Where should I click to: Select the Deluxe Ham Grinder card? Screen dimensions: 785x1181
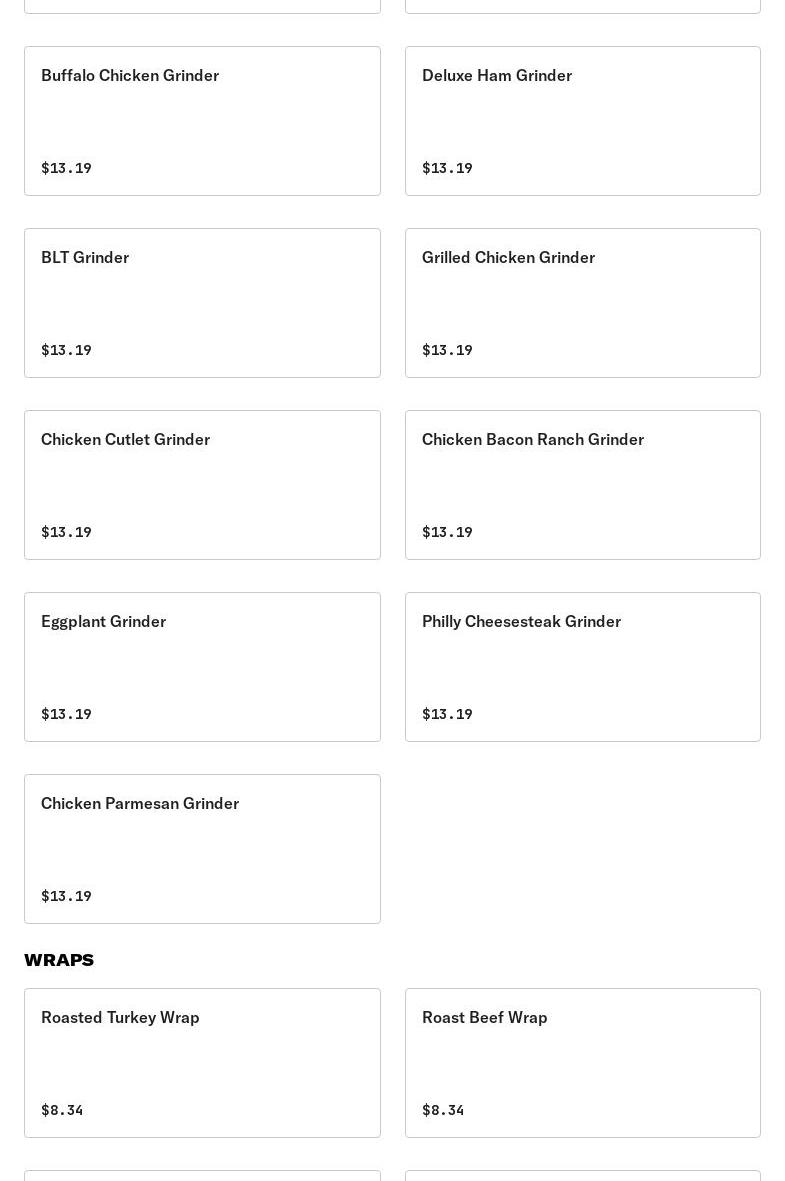582,121
